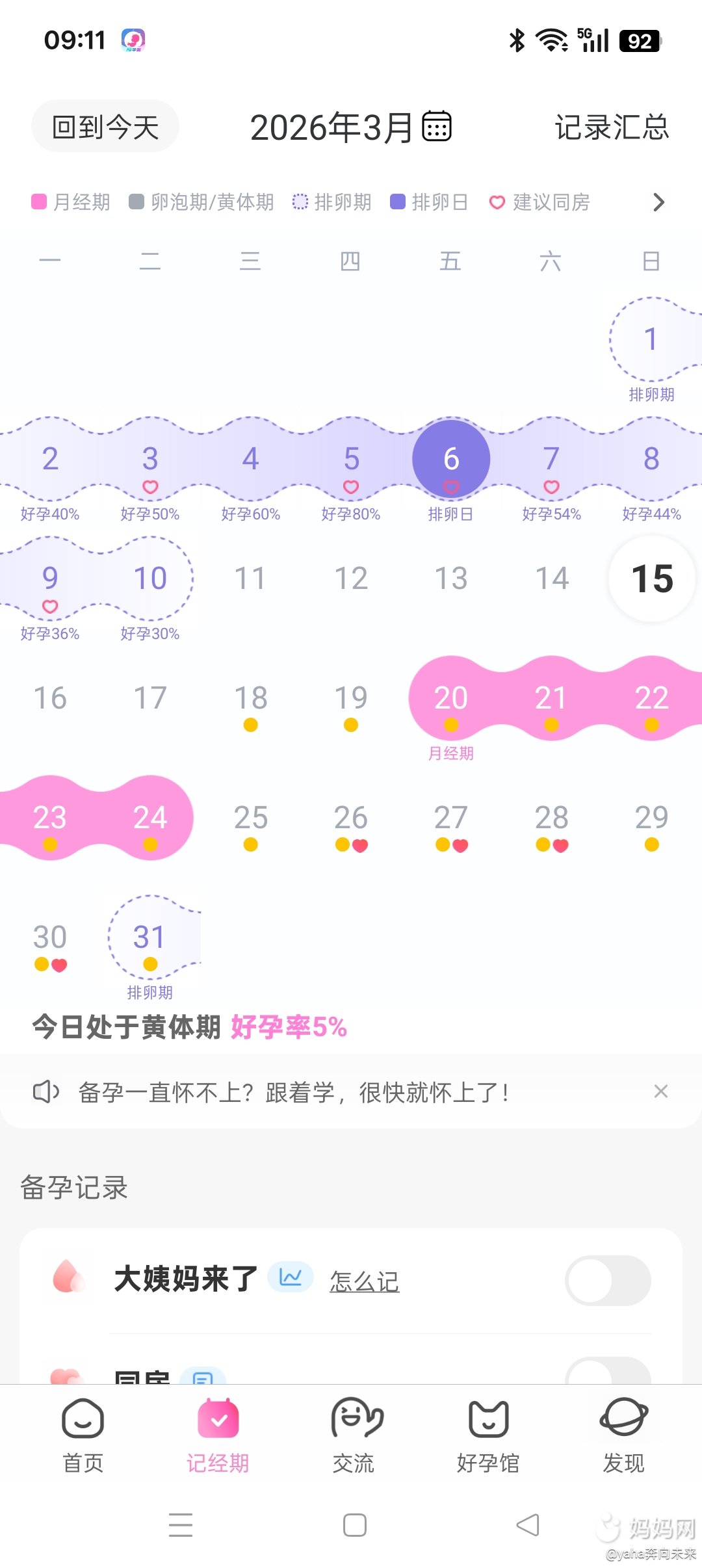Open 记录汇总 summary

click(611, 127)
